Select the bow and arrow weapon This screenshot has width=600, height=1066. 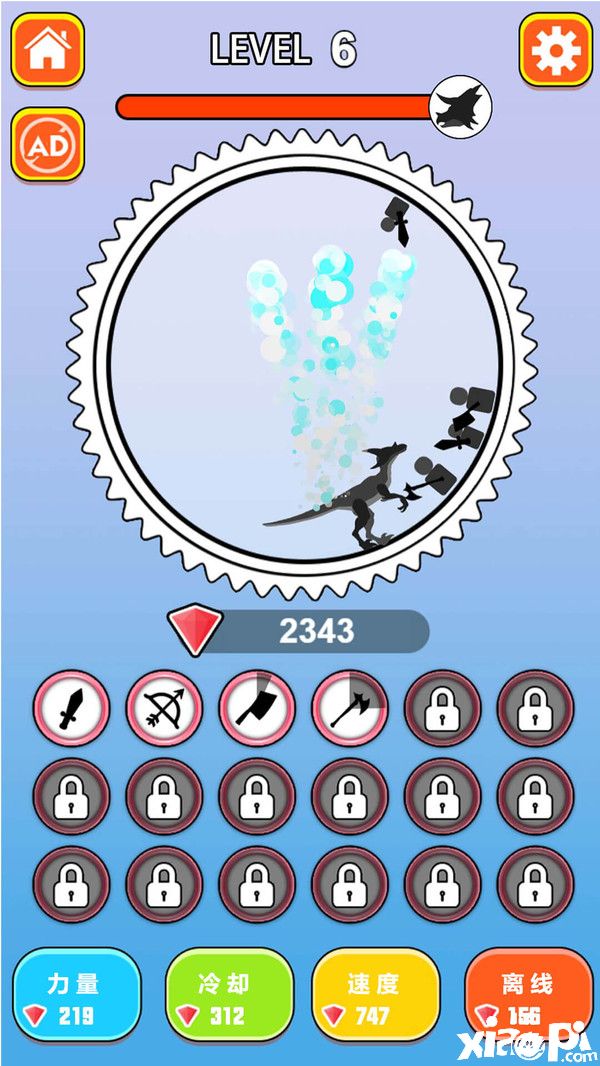click(164, 708)
